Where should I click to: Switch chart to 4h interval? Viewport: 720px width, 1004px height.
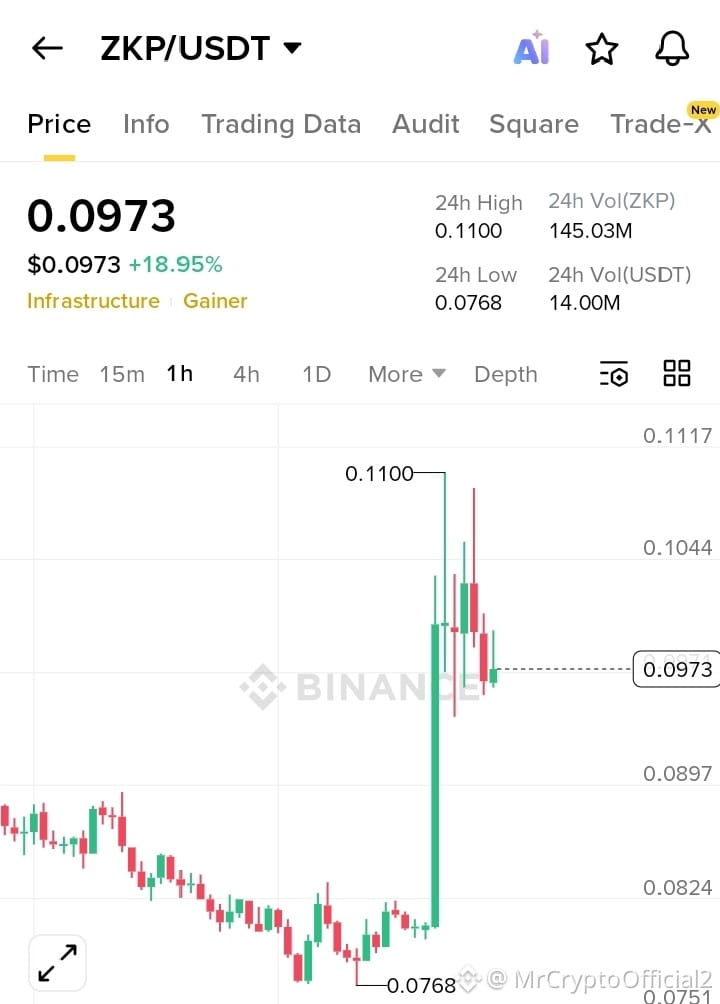(246, 374)
